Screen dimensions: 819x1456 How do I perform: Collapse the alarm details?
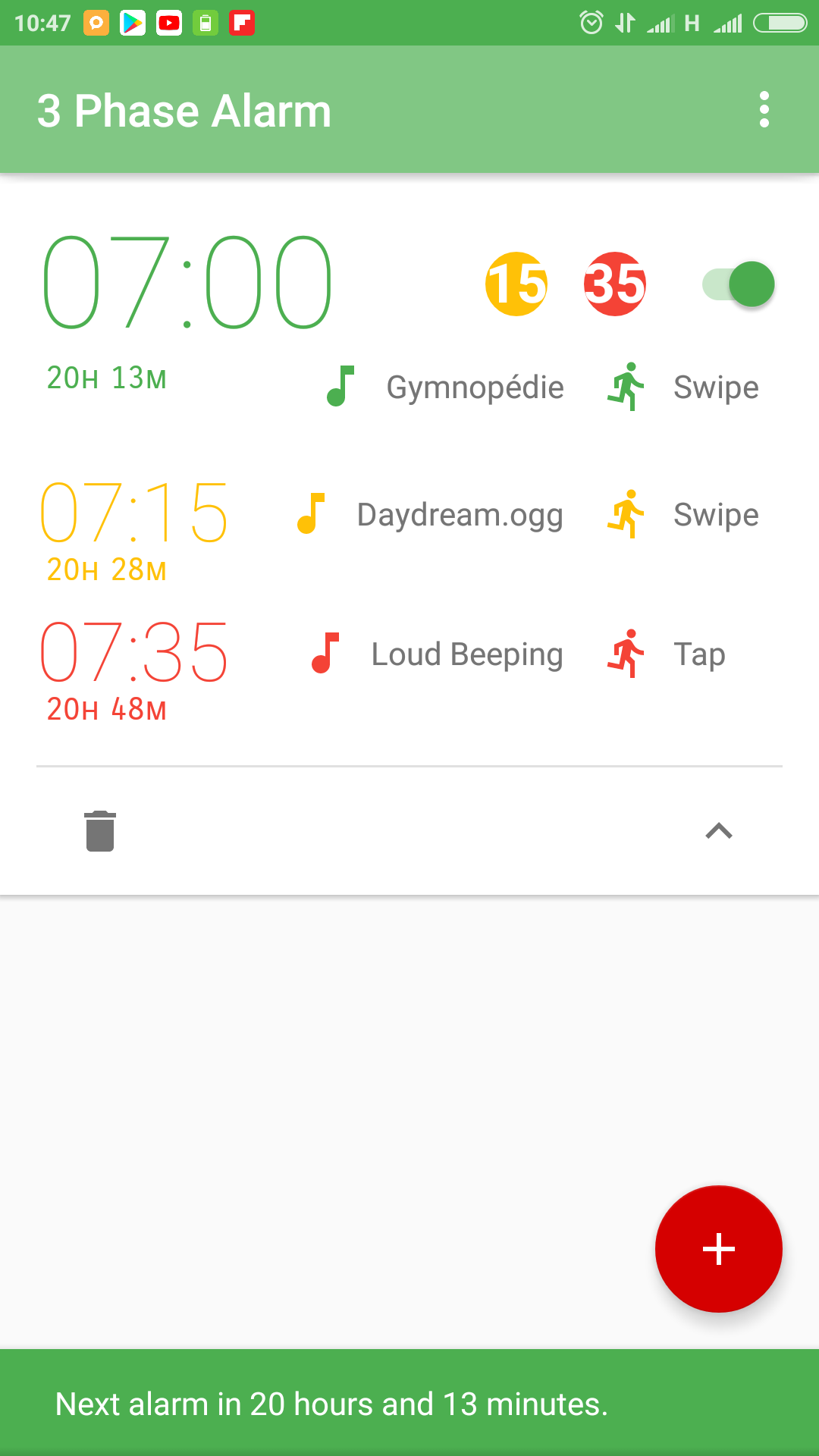pos(719,831)
